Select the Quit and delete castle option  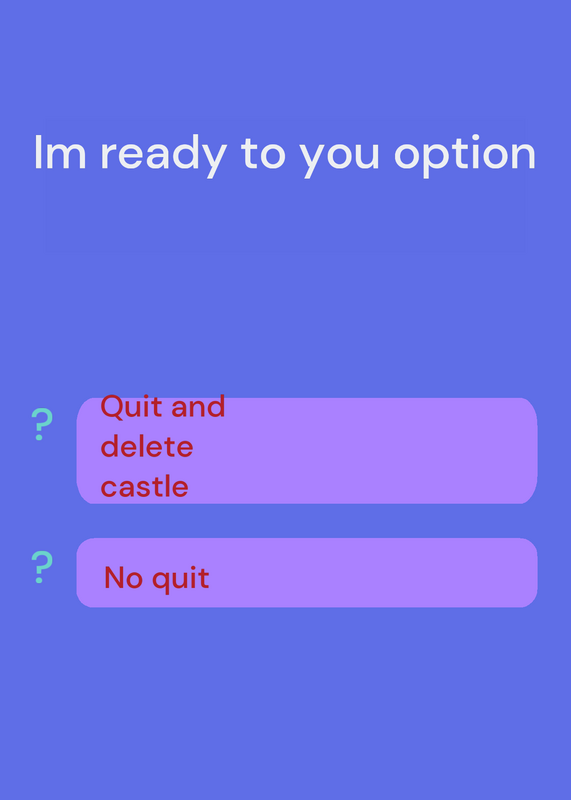click(307, 451)
